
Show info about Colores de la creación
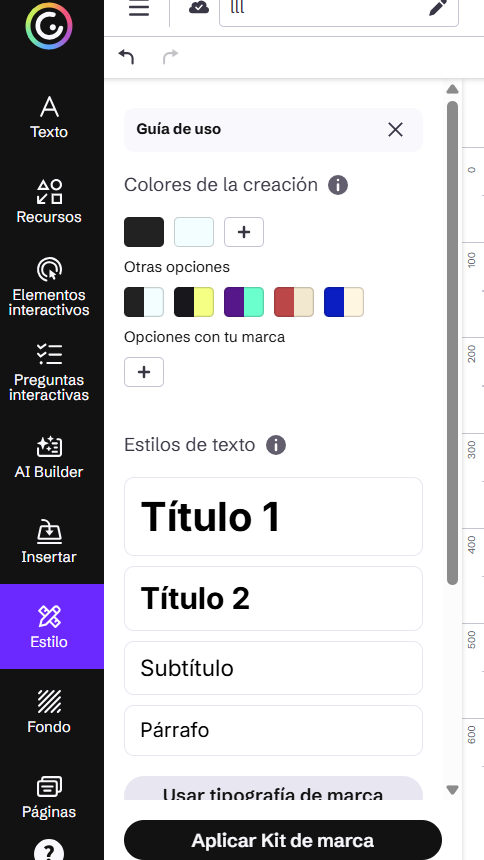tap(338, 185)
